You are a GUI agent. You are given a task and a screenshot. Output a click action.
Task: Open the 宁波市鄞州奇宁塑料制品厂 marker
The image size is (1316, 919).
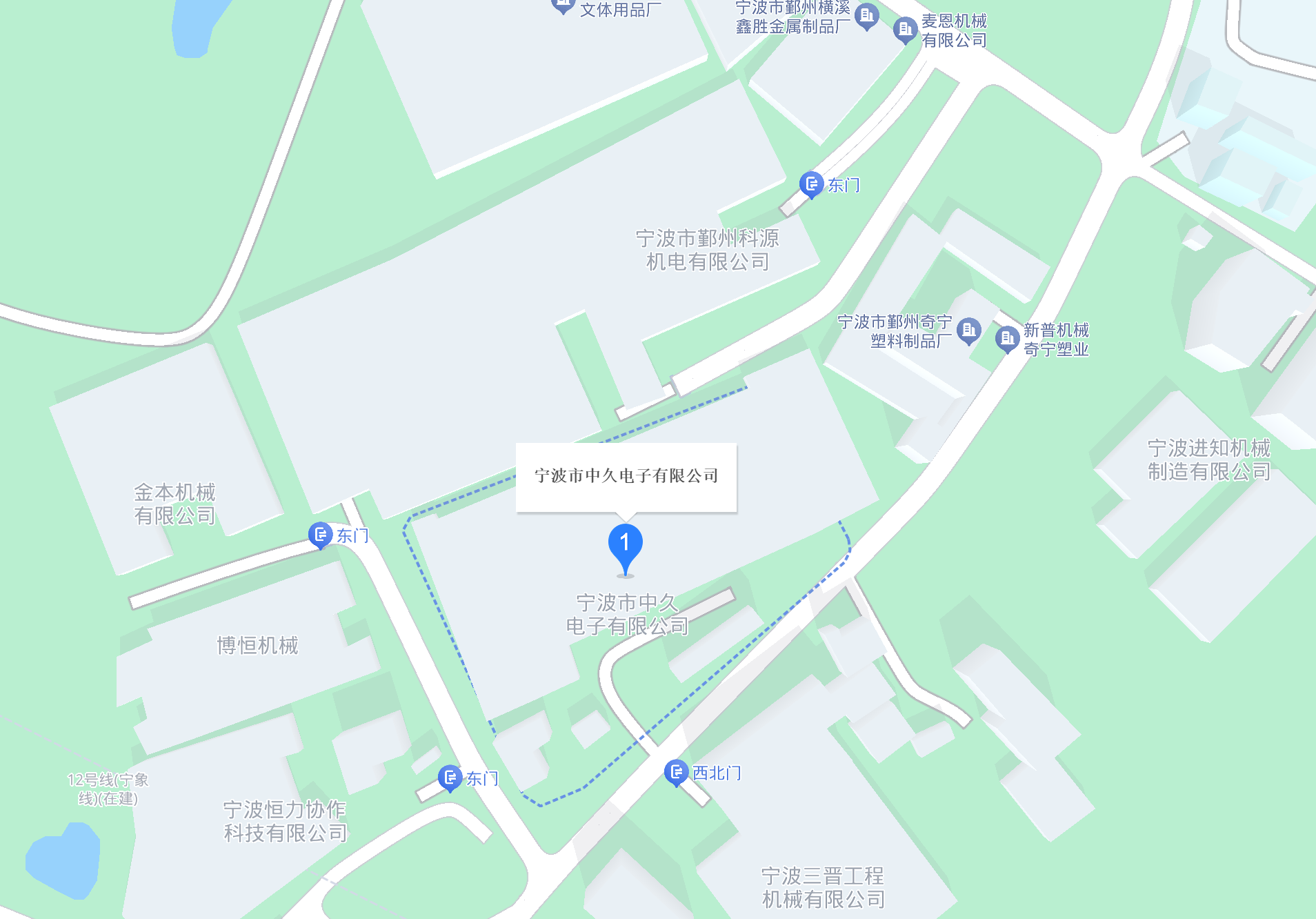(969, 329)
